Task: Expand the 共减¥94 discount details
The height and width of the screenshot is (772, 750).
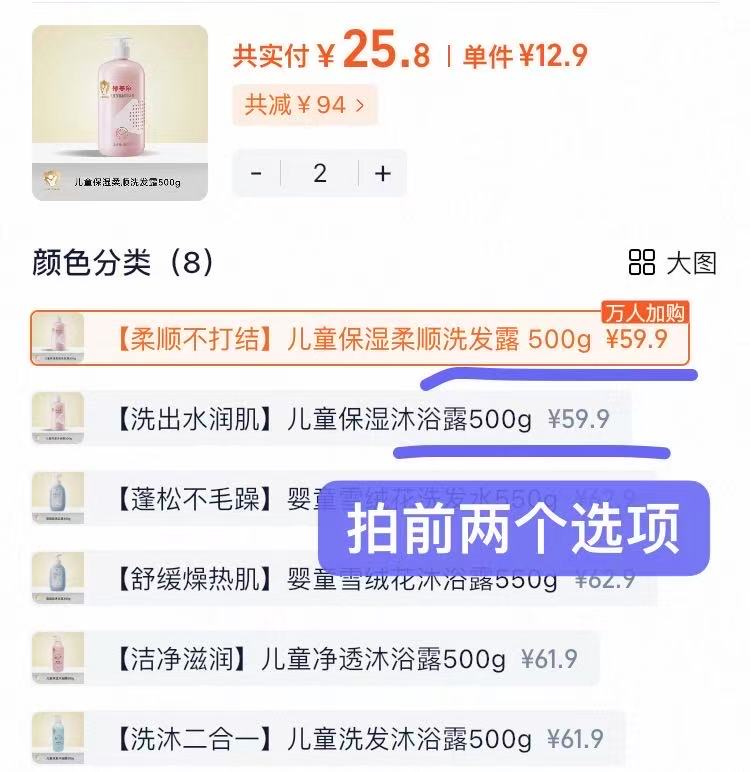Action: click(305, 105)
